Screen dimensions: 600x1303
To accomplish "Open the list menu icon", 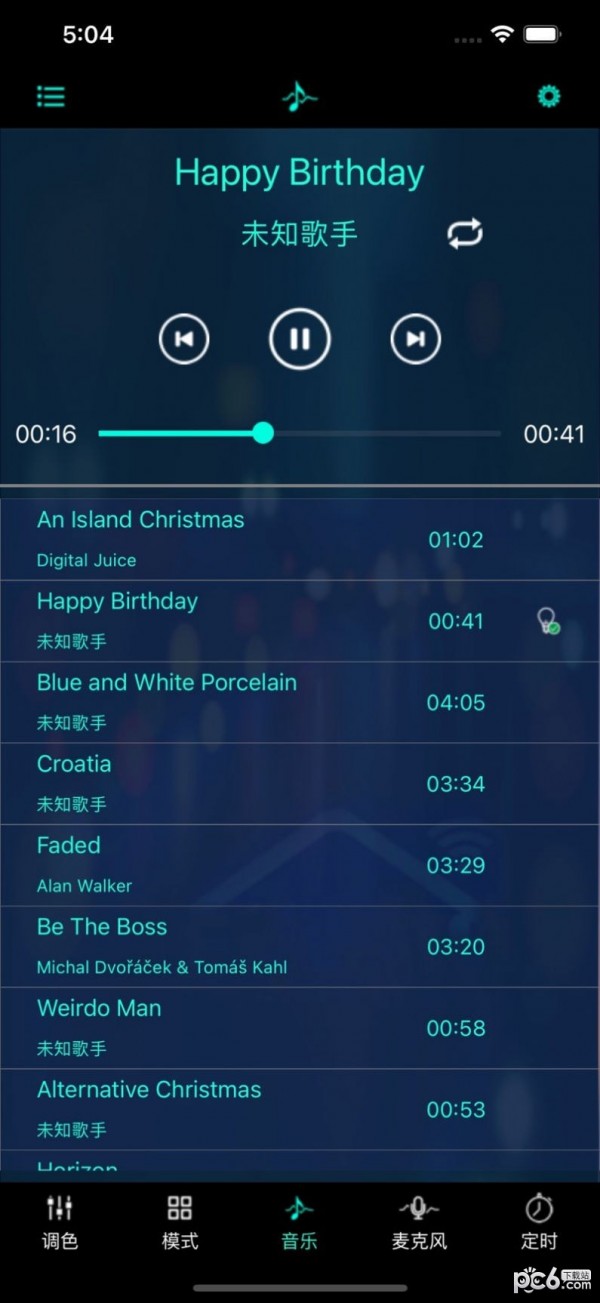I will pos(51,96).
